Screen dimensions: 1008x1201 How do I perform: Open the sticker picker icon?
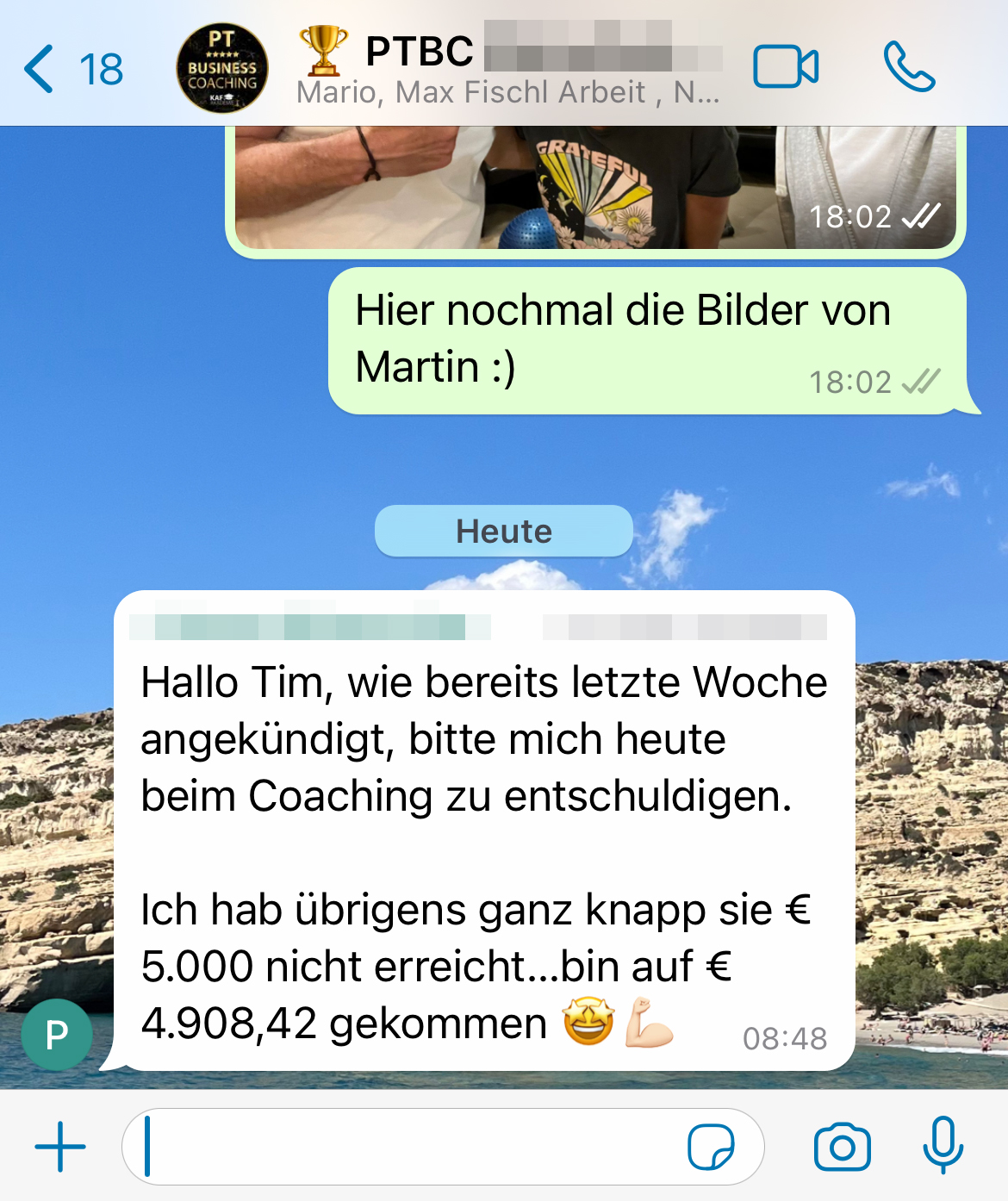click(711, 1147)
